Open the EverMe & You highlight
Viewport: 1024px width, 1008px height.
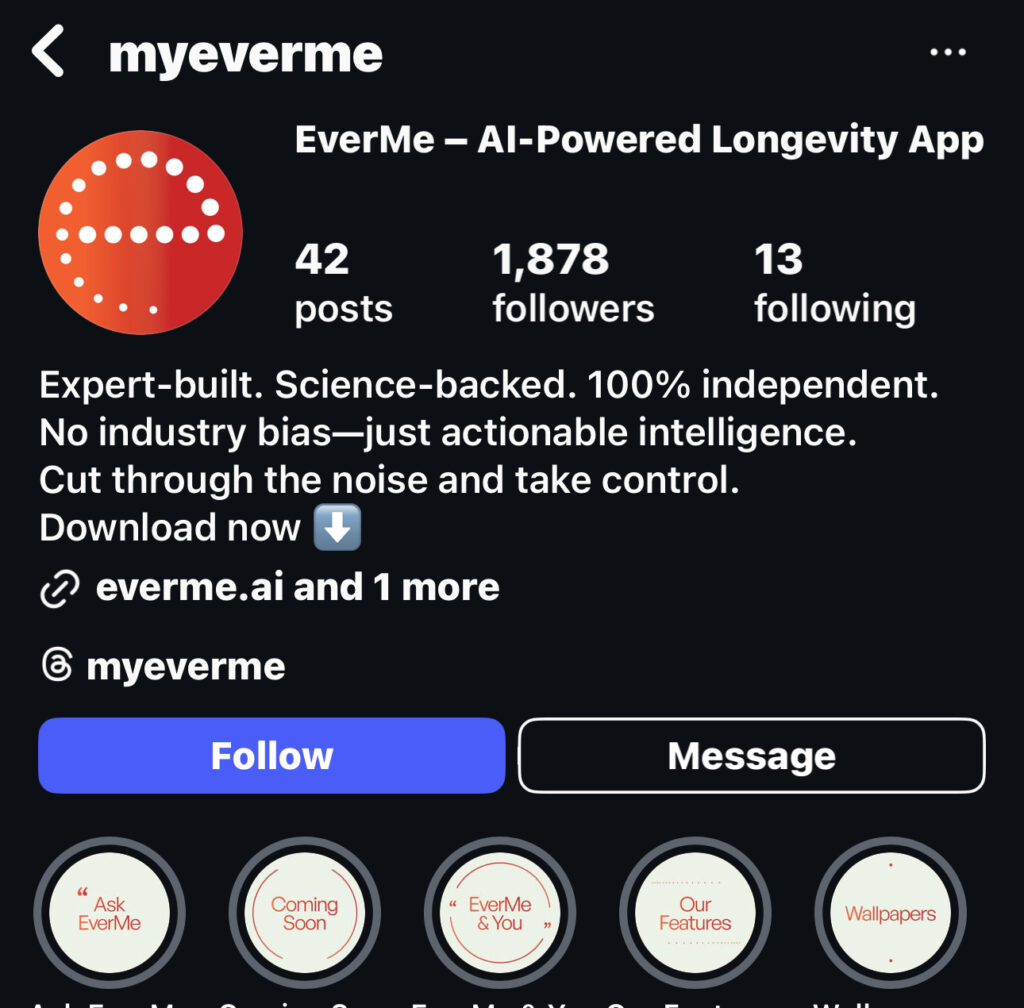500,913
